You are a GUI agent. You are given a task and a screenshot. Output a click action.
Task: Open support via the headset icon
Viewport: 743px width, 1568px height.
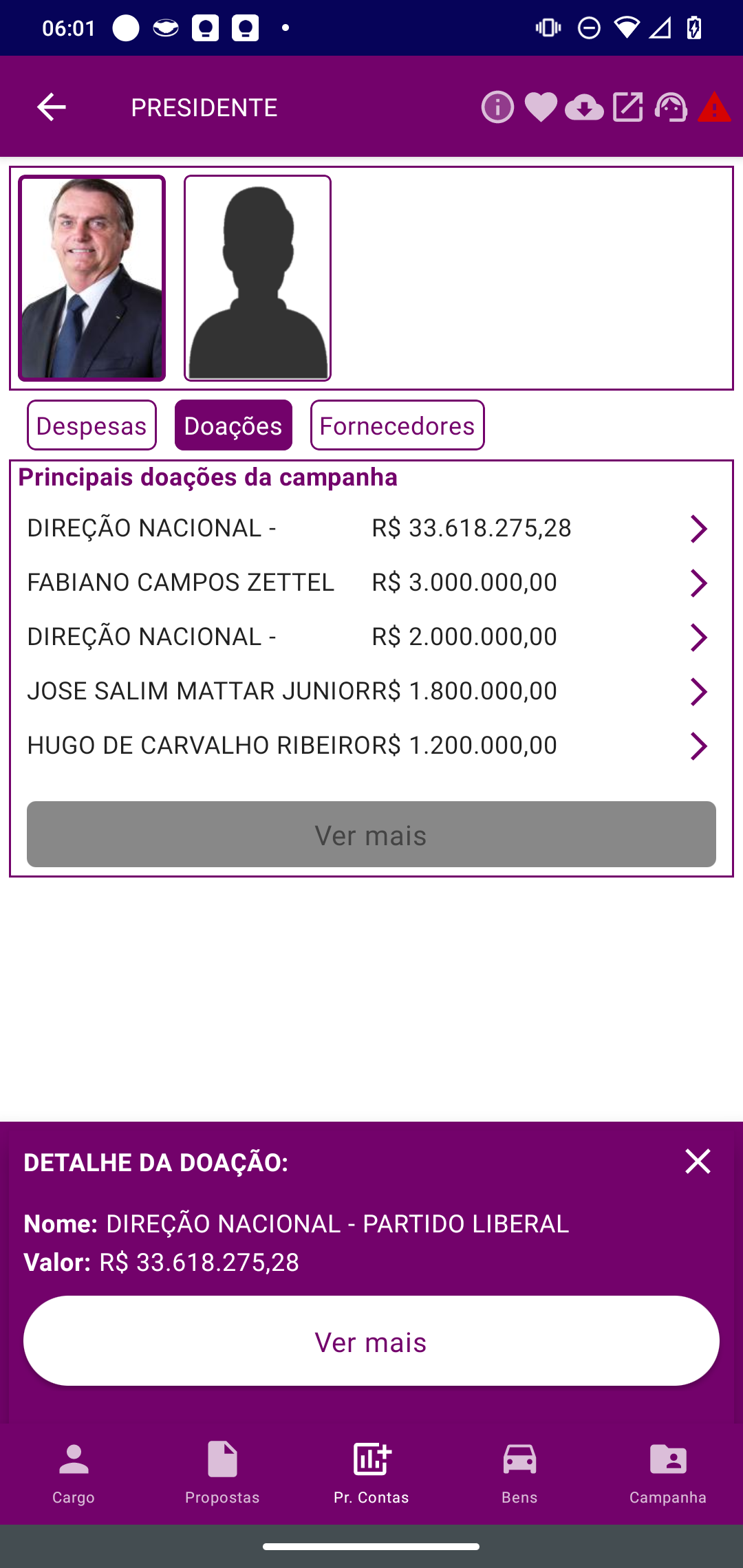pos(672,107)
